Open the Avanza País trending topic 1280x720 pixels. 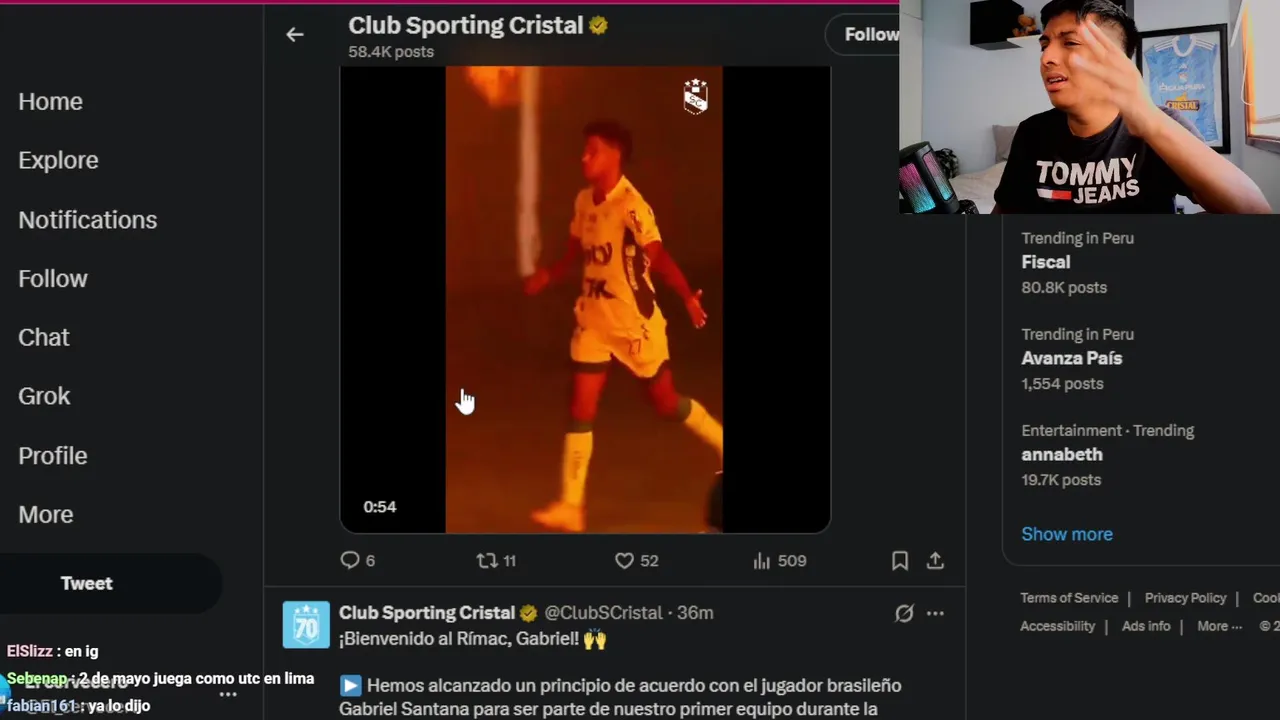coord(1071,358)
